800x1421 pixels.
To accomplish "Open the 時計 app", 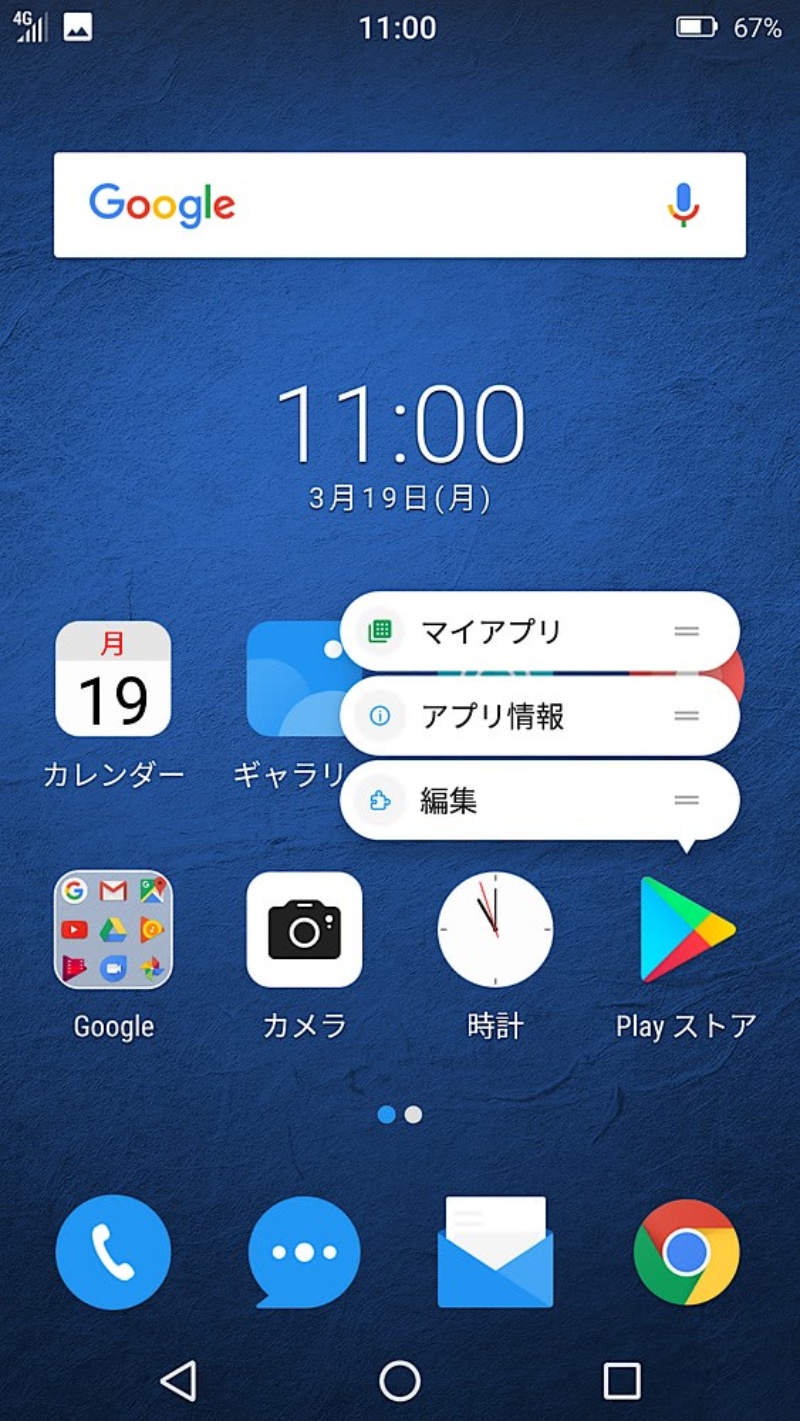I will [x=495, y=930].
